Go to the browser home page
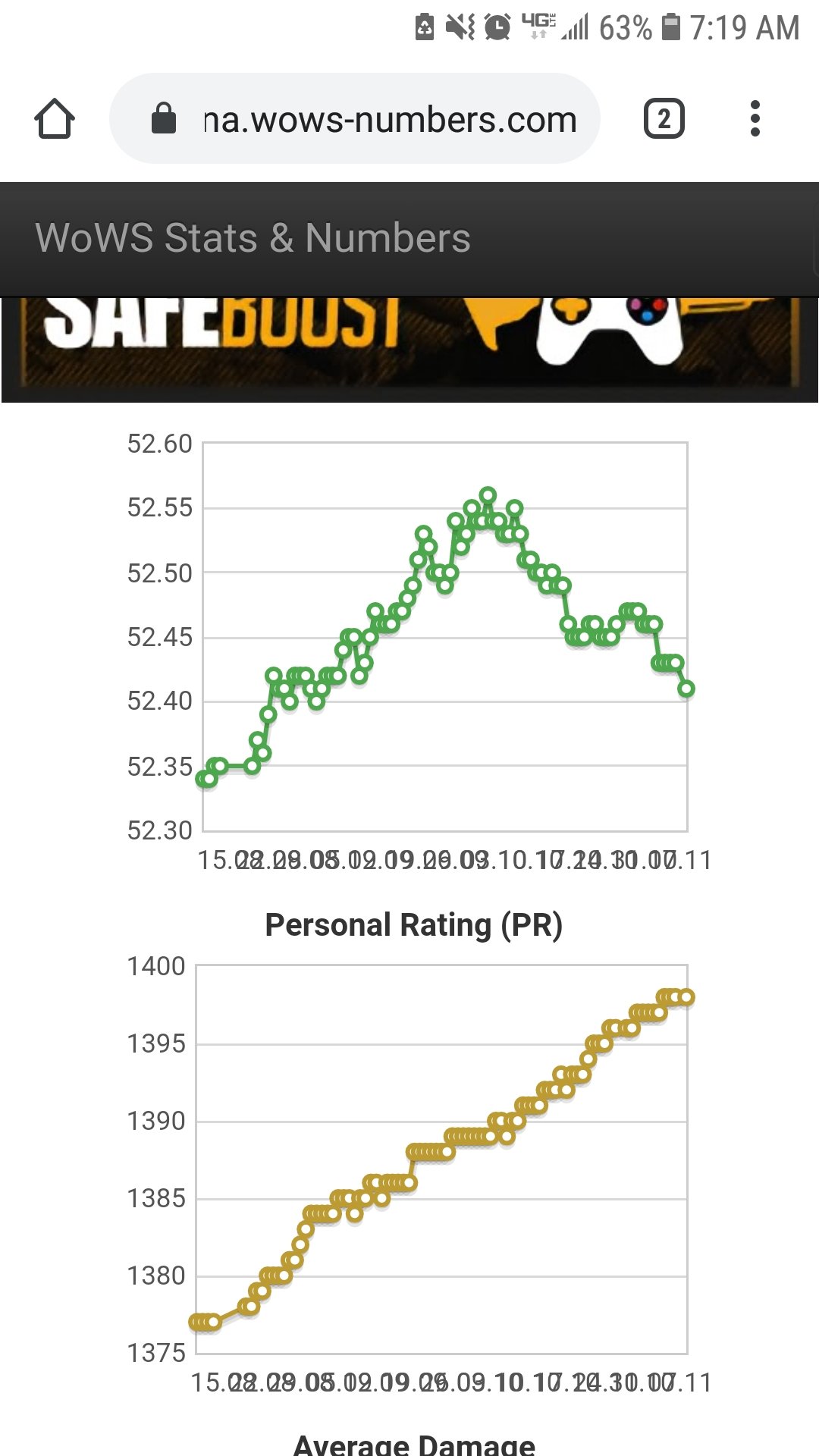The width and height of the screenshot is (819, 1456). tap(55, 119)
